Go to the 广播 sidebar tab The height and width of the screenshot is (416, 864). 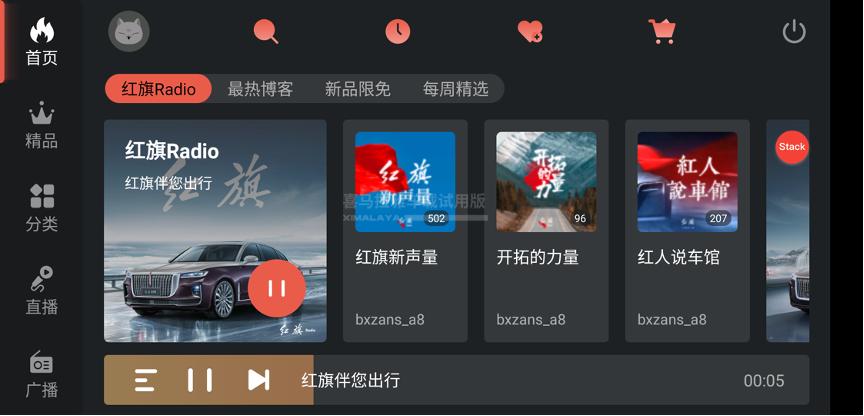[x=41, y=374]
